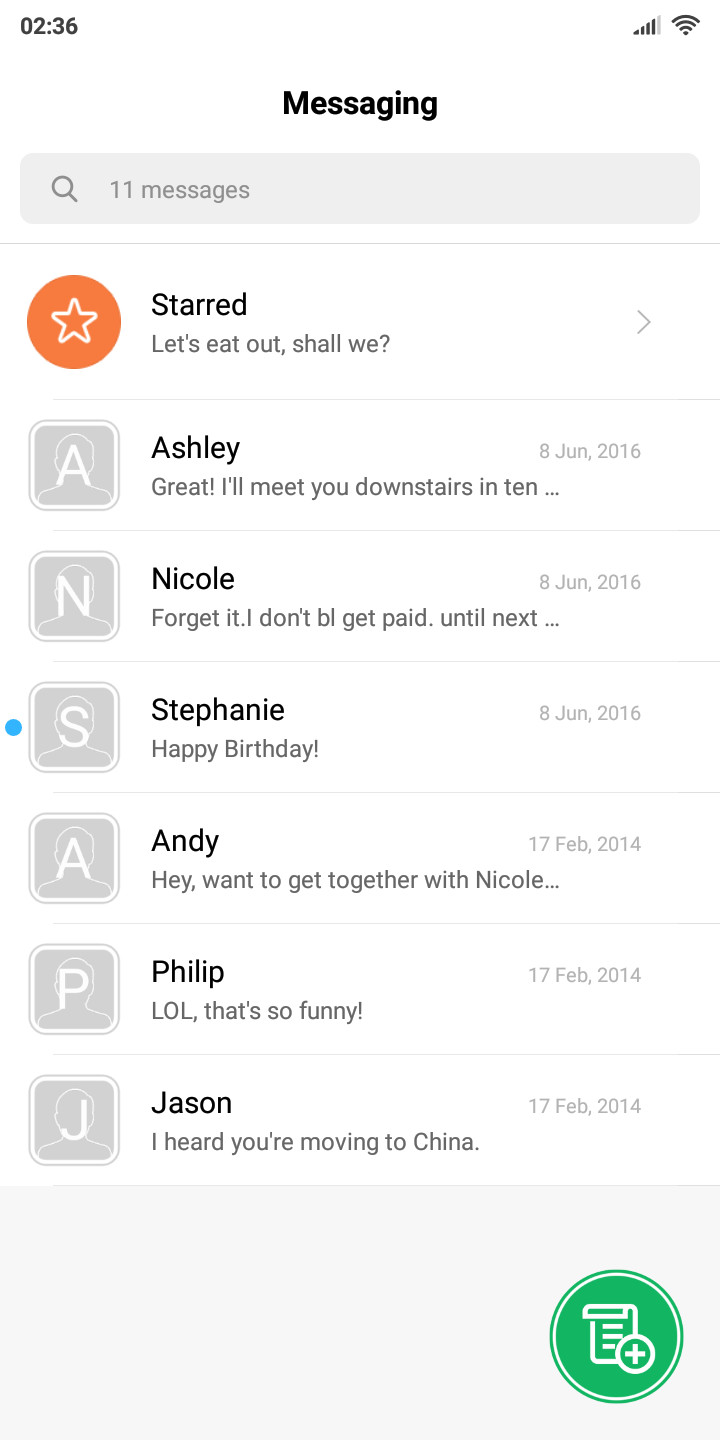
Task: Open Jason's message about China
Action: [360, 1121]
